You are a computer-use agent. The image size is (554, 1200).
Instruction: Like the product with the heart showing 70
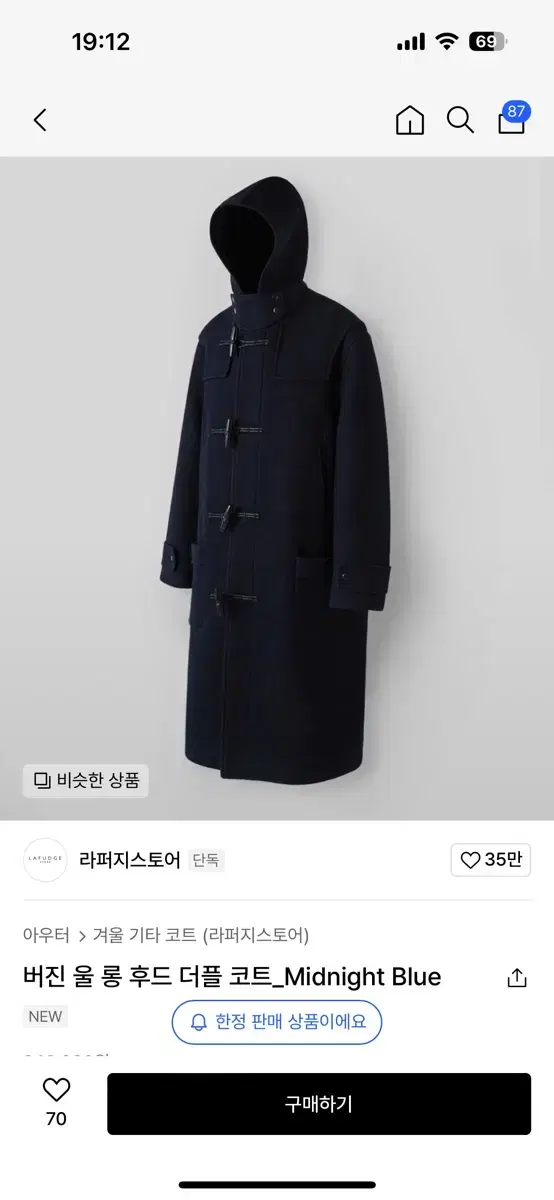56,1102
